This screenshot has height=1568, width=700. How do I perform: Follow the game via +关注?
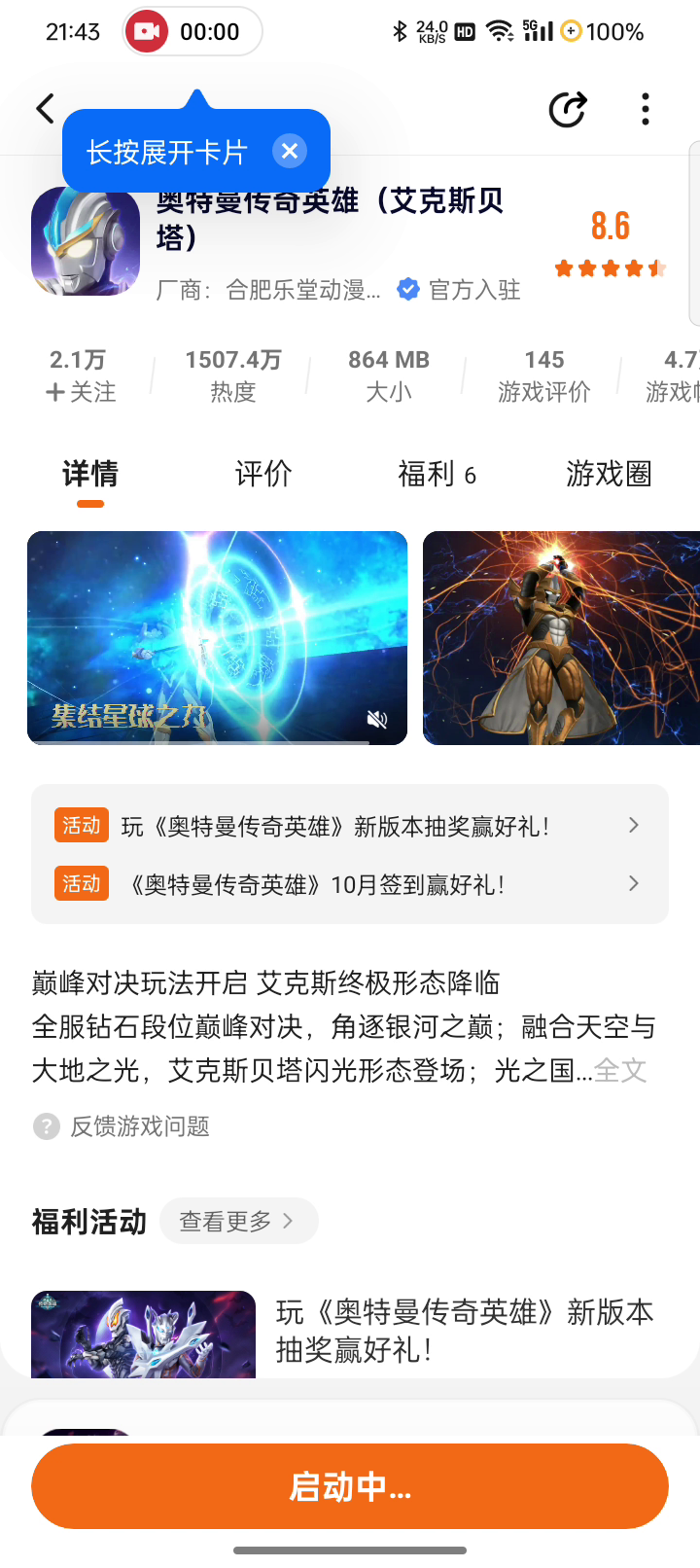point(81,392)
